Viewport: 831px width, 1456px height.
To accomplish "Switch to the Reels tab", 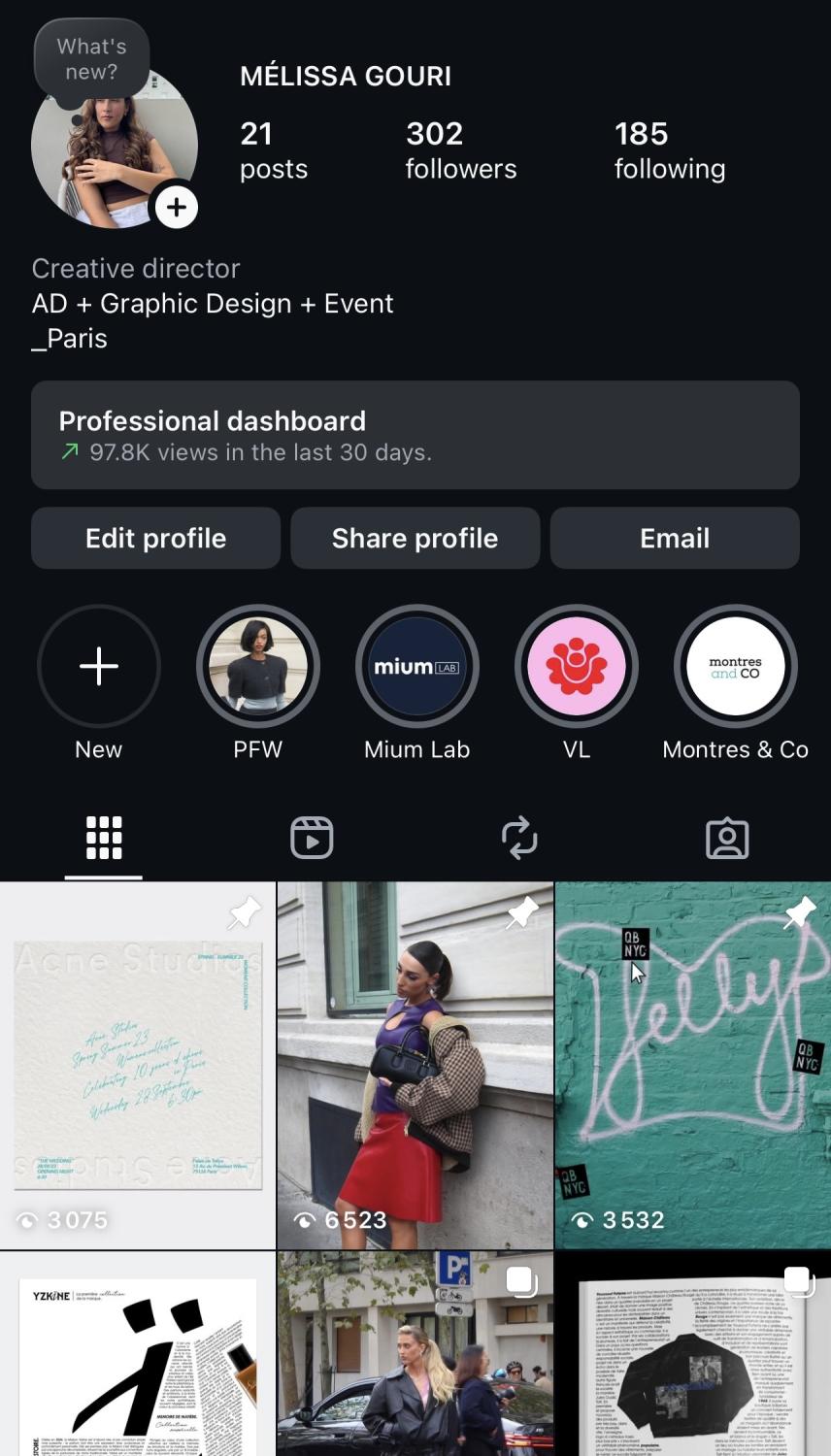I will 312,838.
